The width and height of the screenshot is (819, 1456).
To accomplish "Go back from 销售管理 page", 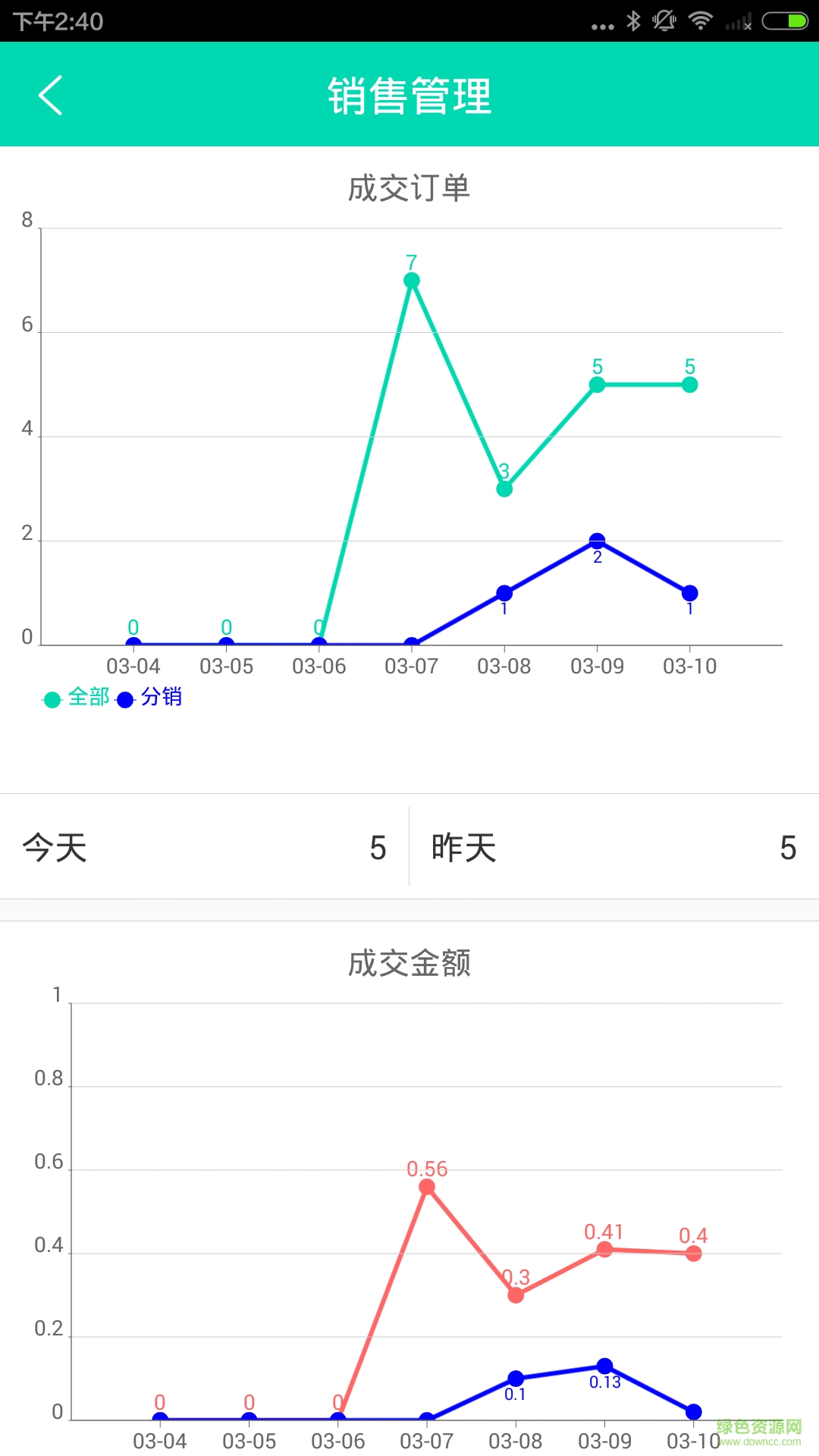I will click(x=50, y=96).
